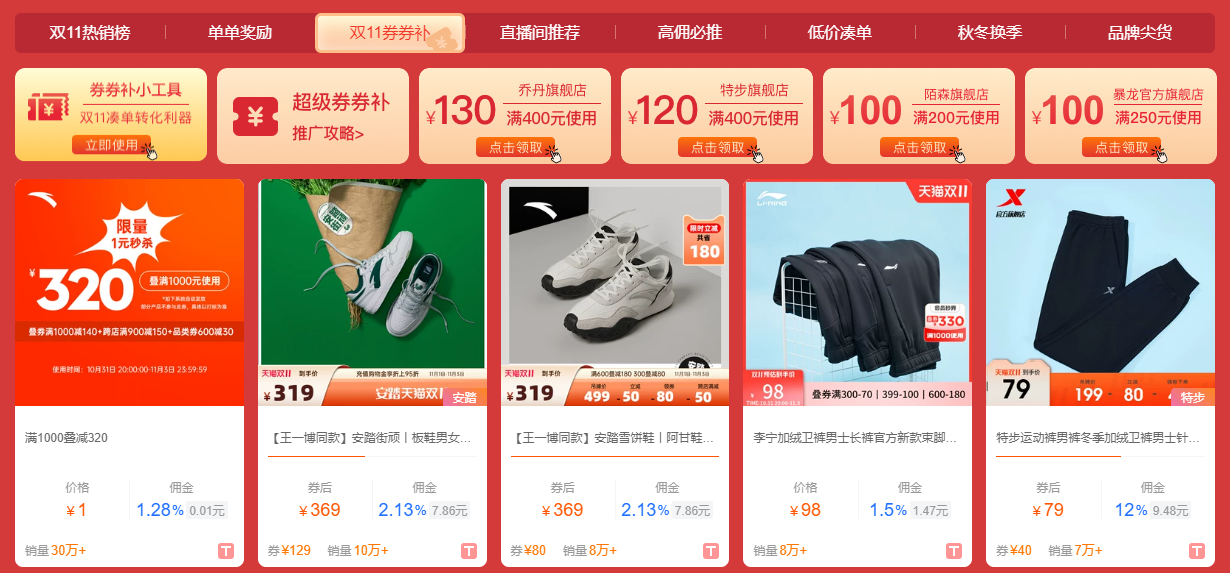1230x573 pixels.
Task: Select the 直播间推荐 tab
Action: (x=540, y=33)
